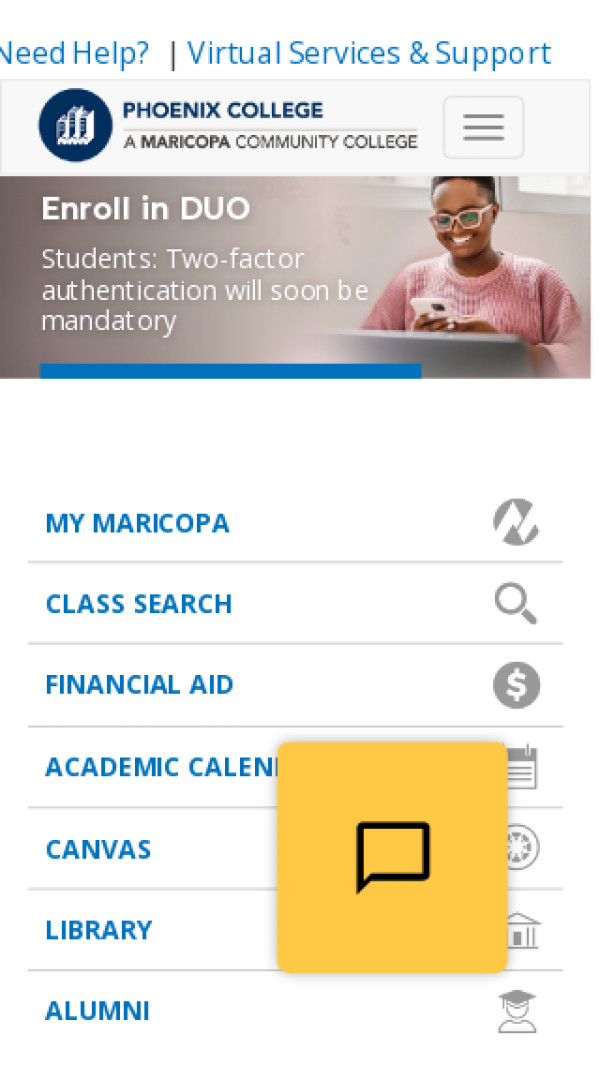Image resolution: width=600 pixels, height=1065 pixels.
Task: Select Financial Aid
Action: click(139, 685)
